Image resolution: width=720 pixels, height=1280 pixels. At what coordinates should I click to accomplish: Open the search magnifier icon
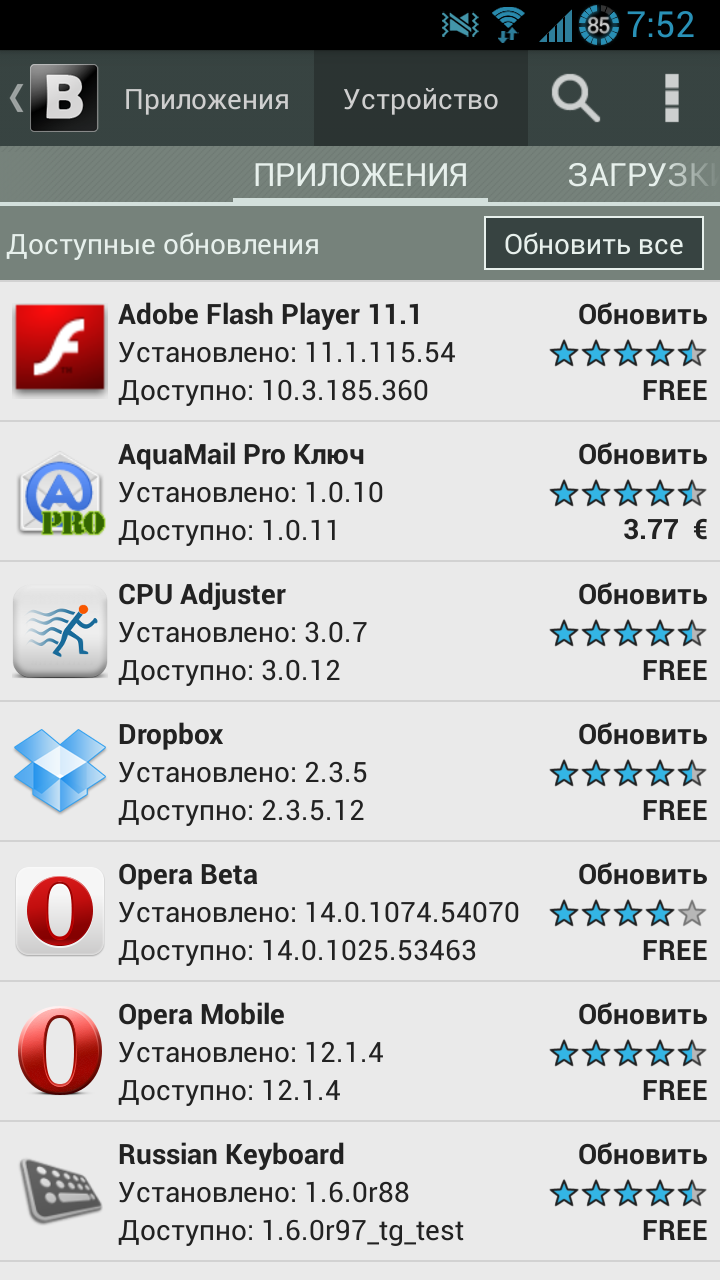tap(575, 99)
